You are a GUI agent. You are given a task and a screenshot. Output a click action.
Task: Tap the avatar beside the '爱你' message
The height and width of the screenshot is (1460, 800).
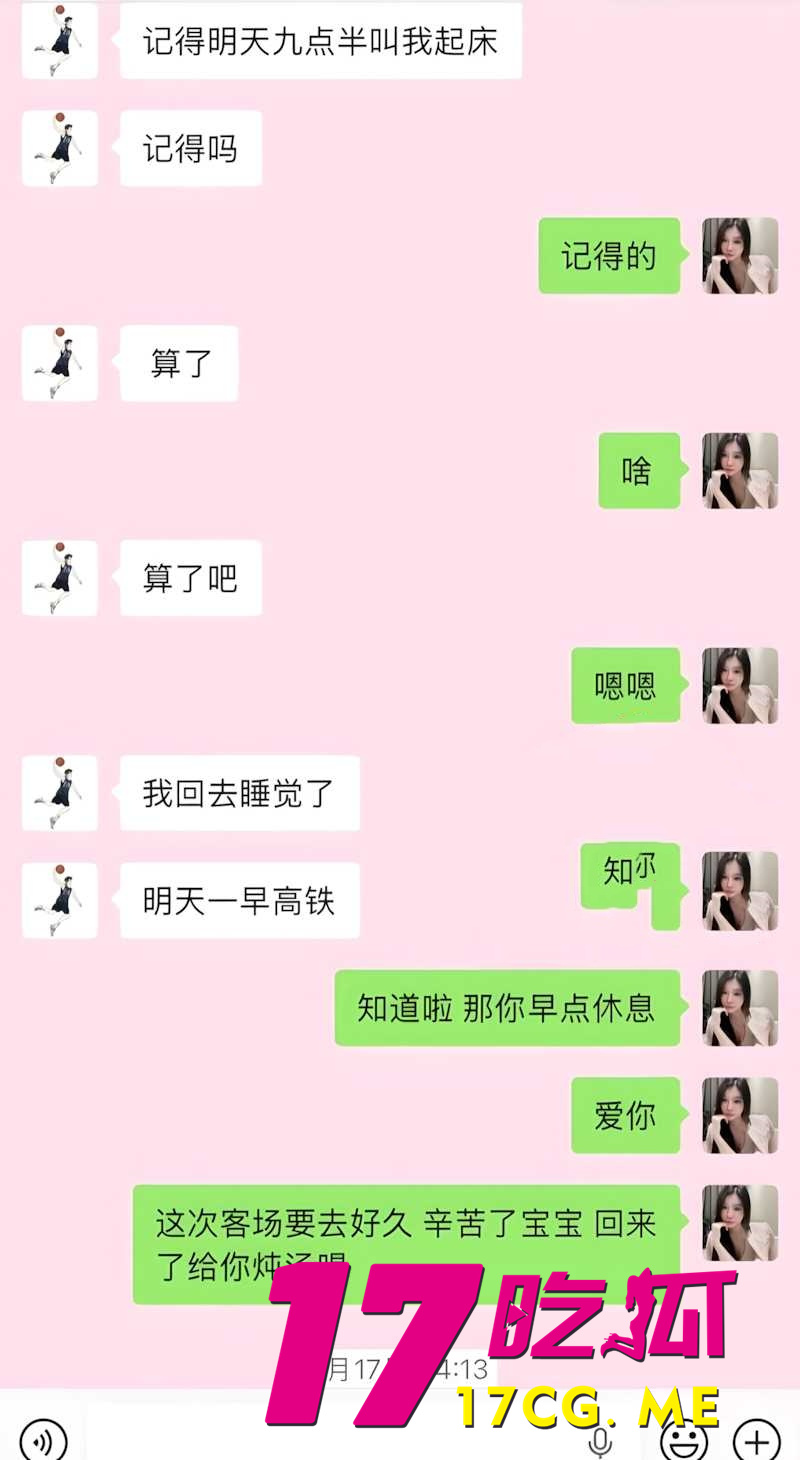(x=739, y=1115)
